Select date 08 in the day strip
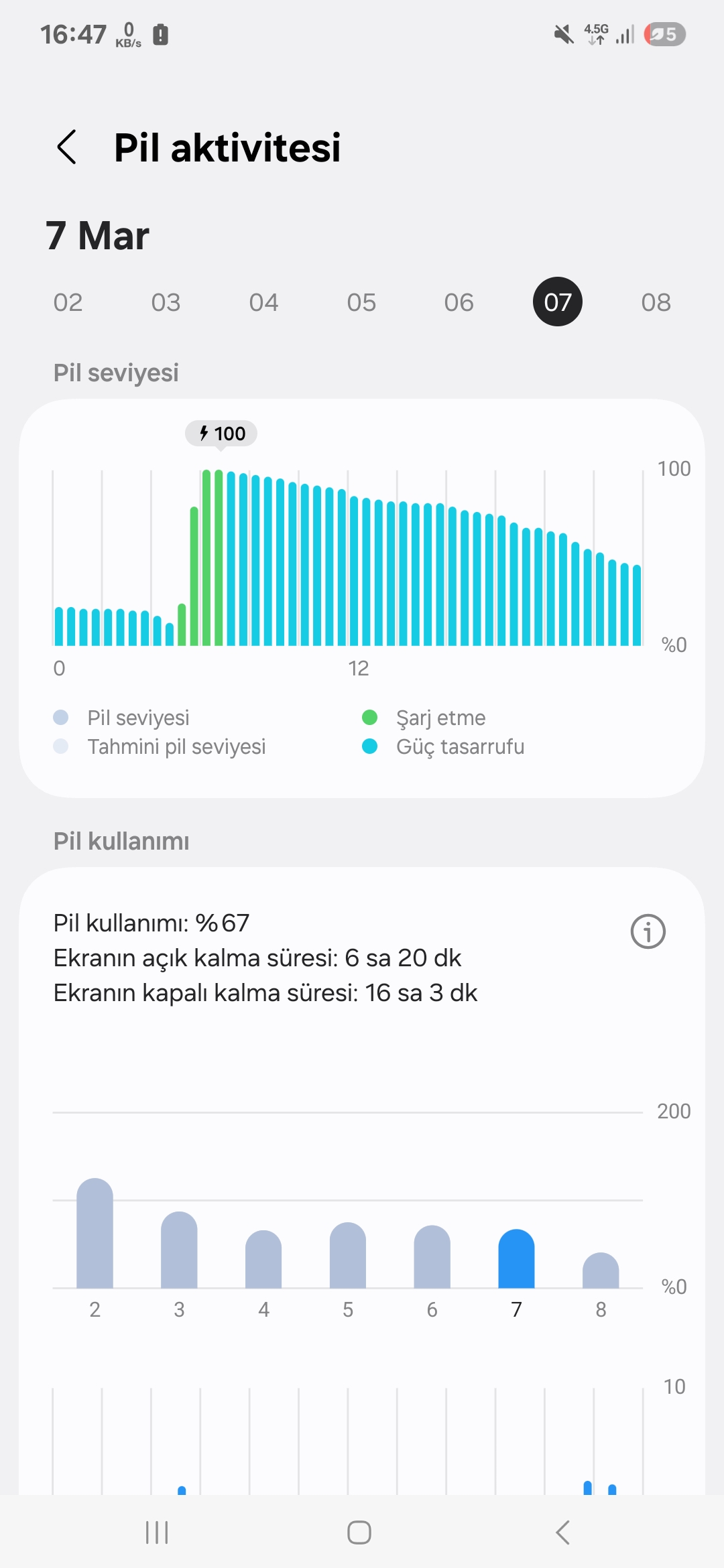The width and height of the screenshot is (724, 1568). pyautogui.click(x=656, y=302)
